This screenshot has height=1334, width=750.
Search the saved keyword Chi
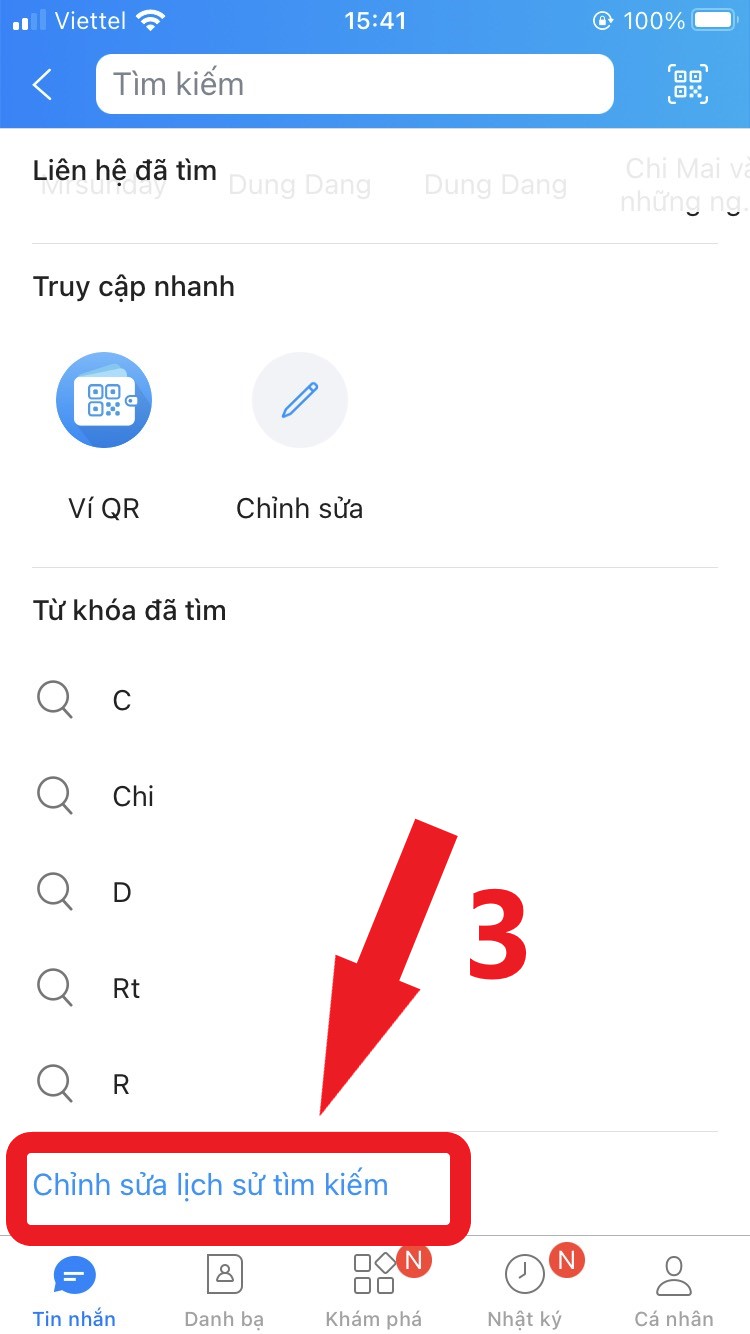coord(132,796)
